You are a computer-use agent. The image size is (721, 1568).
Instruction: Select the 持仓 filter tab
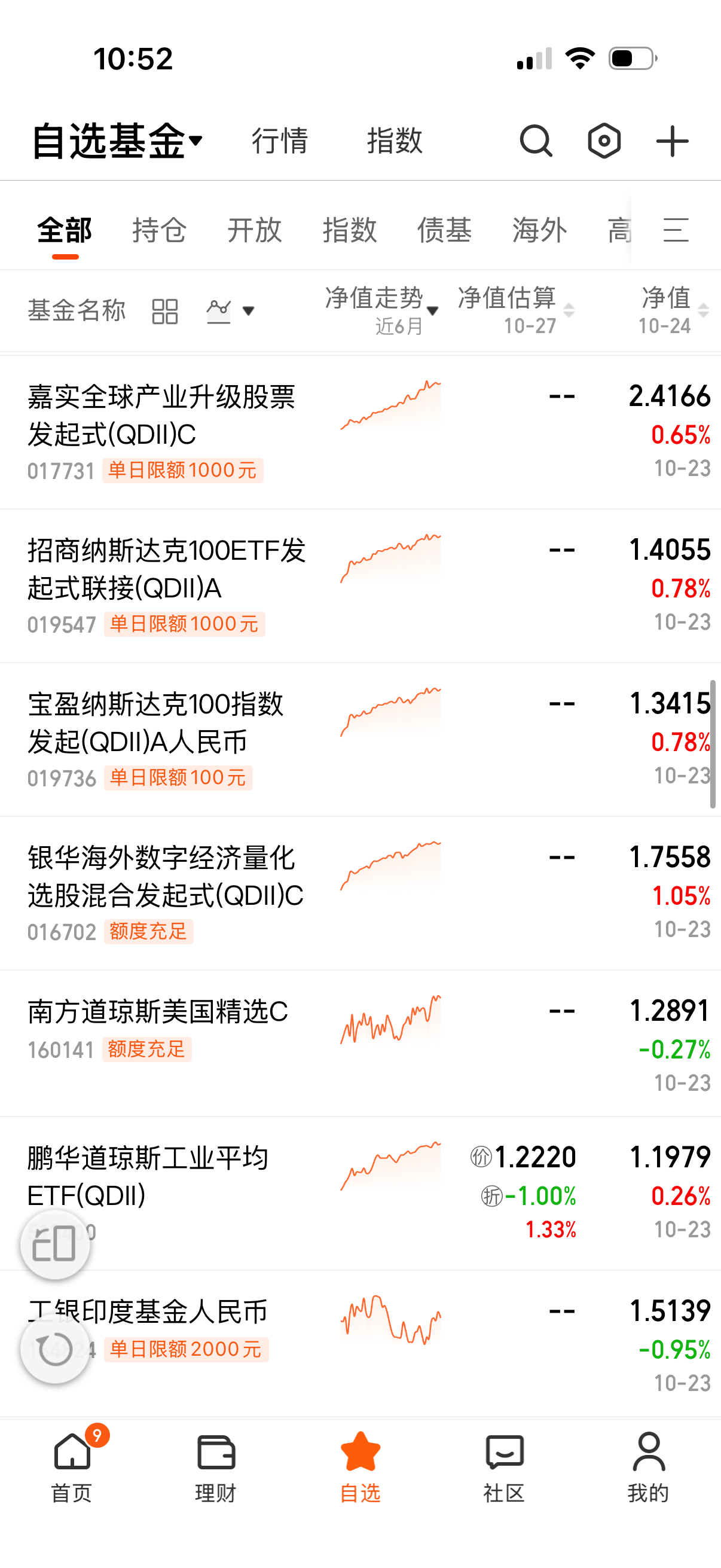(x=160, y=230)
